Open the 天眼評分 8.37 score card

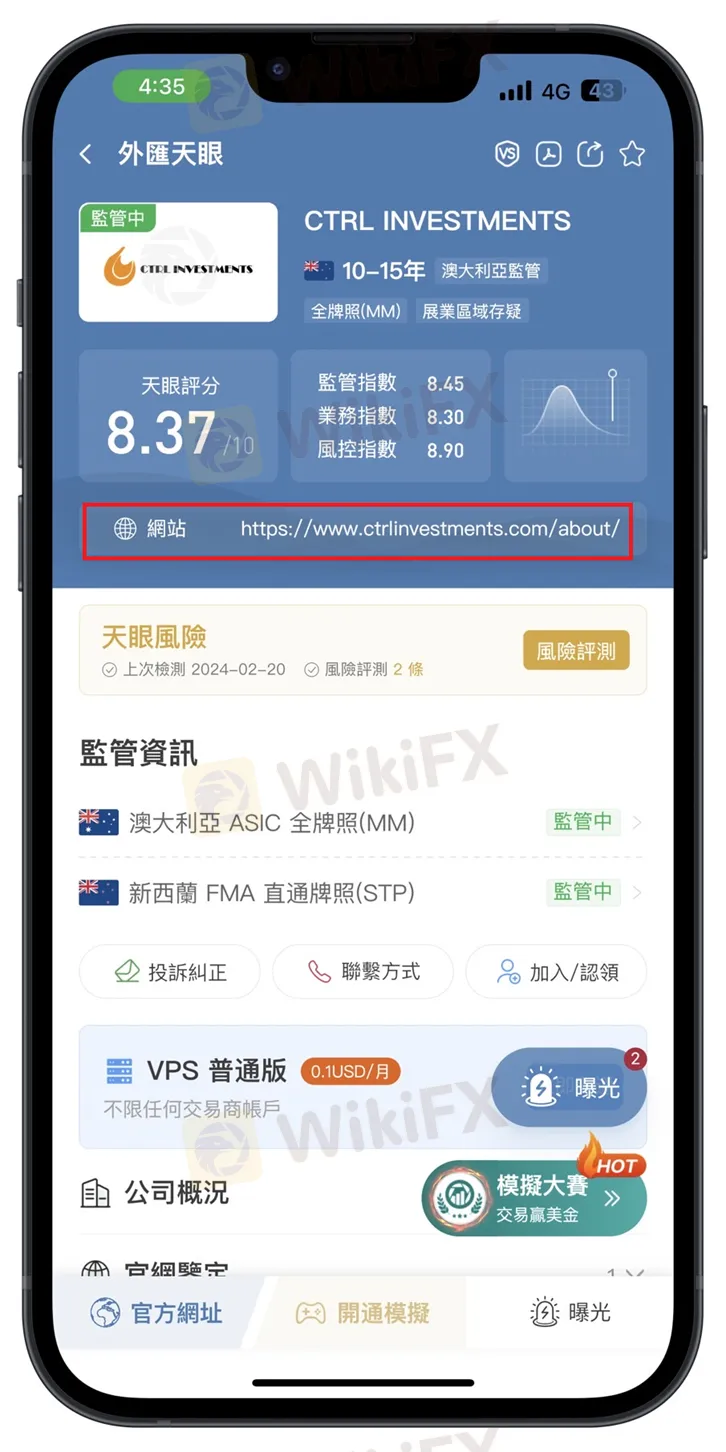click(178, 416)
